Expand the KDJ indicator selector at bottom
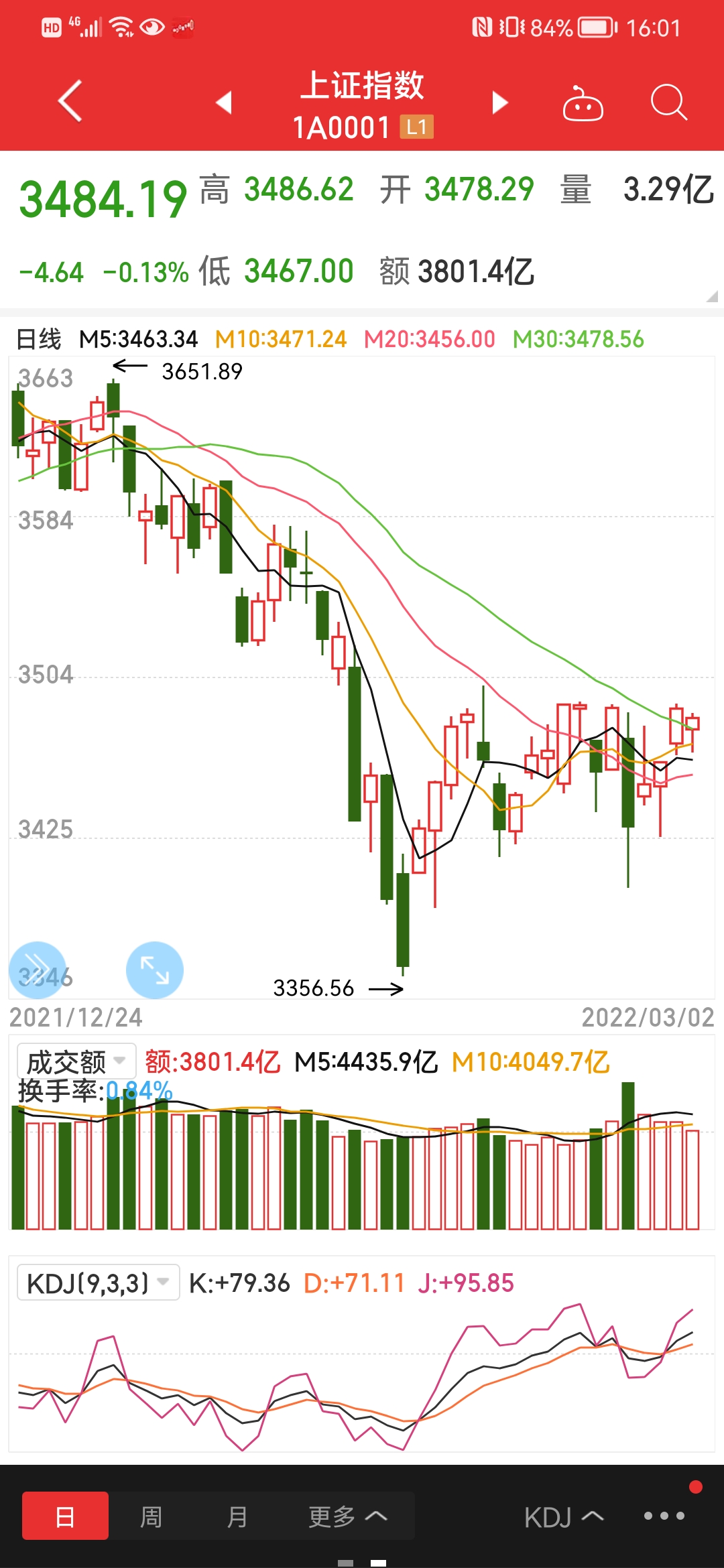Image resolution: width=724 pixels, height=1568 pixels. click(x=564, y=1516)
